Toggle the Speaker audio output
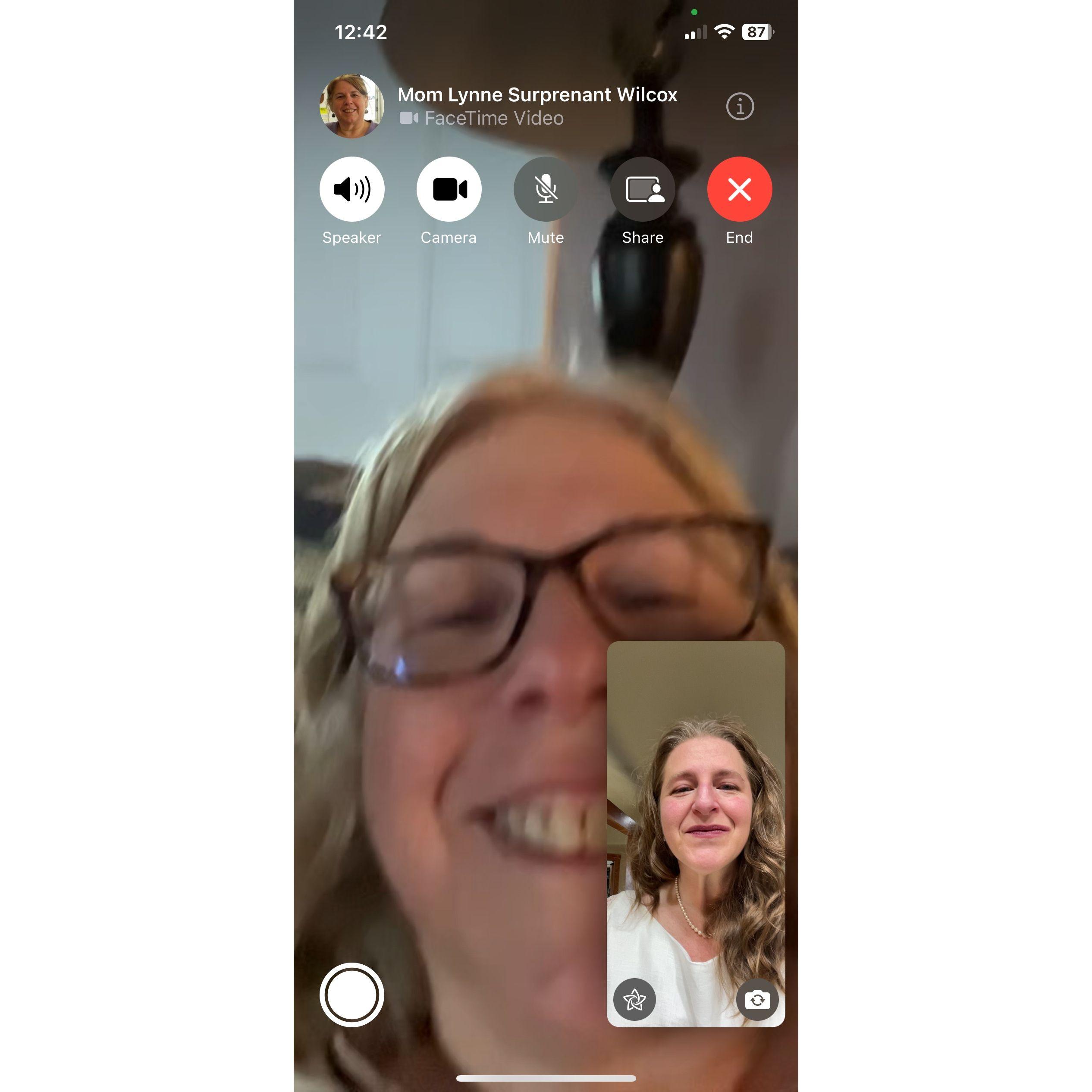Image resolution: width=1092 pixels, height=1092 pixels. pos(351,189)
